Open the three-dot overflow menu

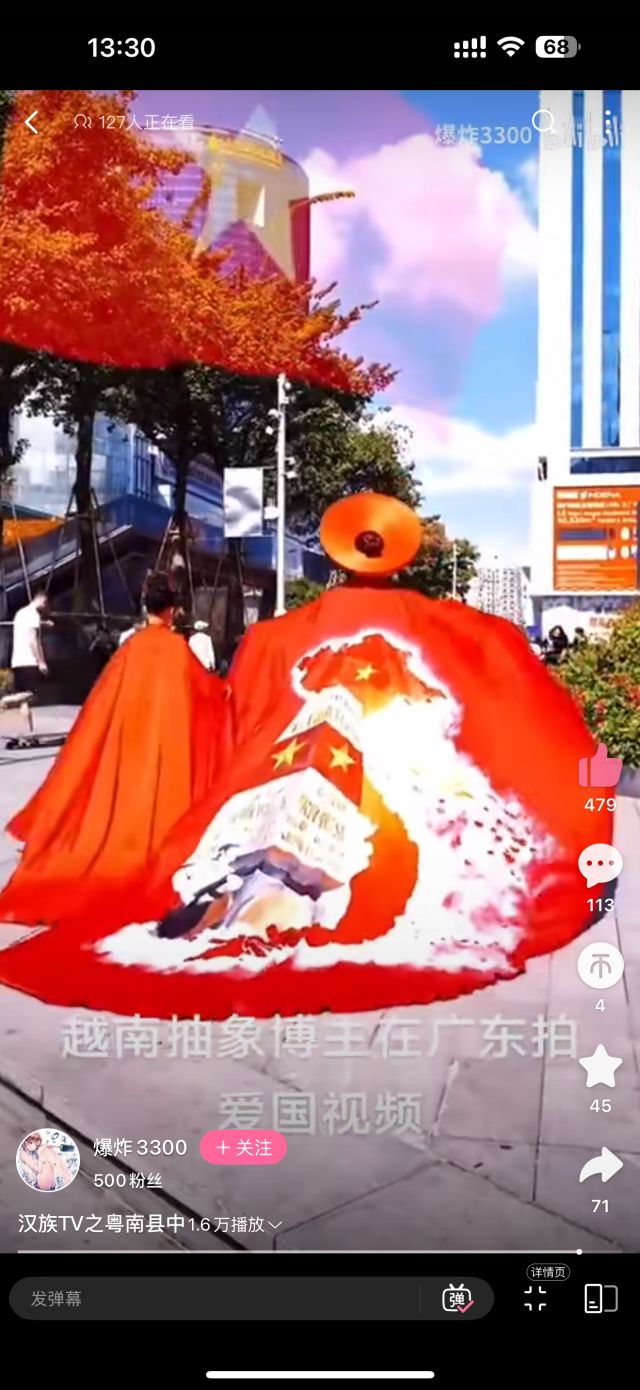tap(608, 122)
